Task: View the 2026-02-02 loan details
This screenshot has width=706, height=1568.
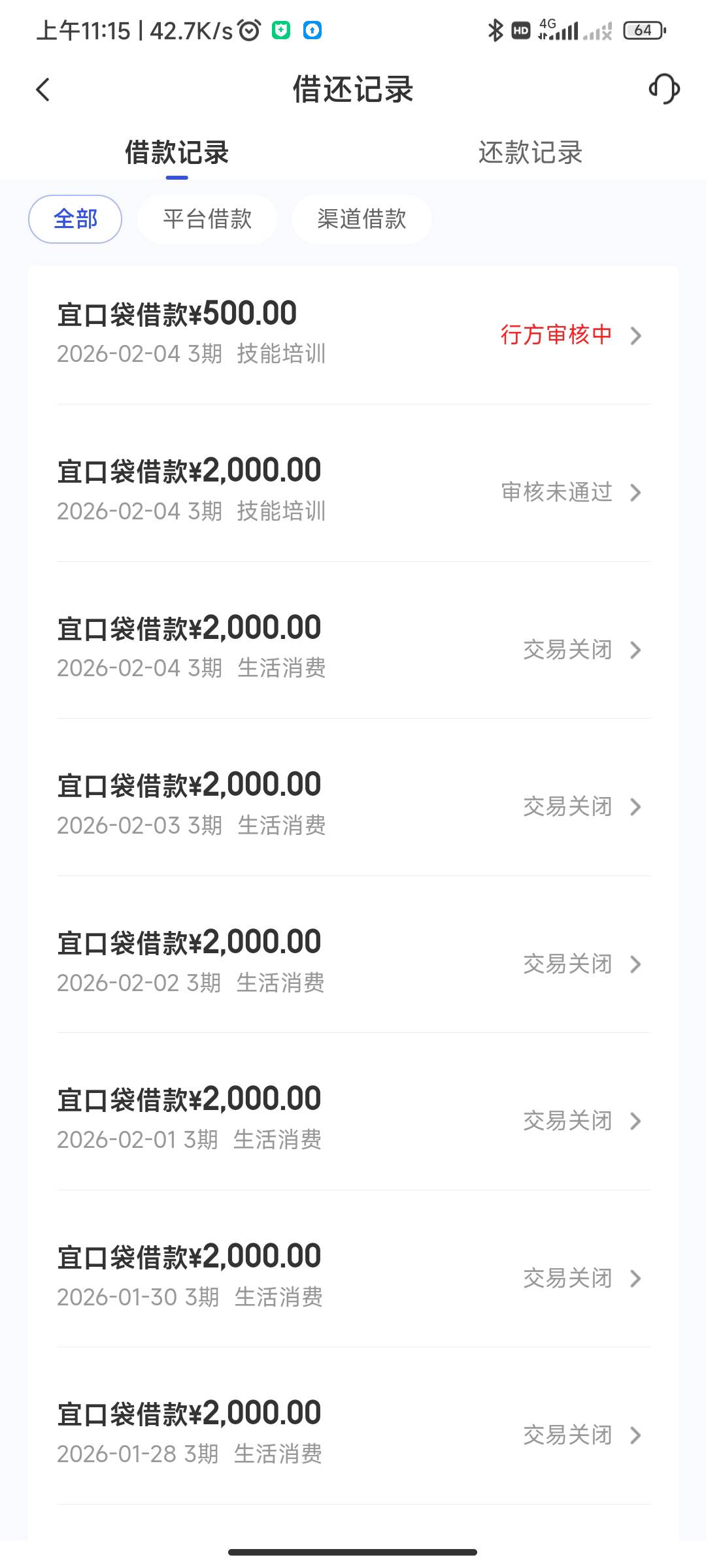Action: coord(353,962)
